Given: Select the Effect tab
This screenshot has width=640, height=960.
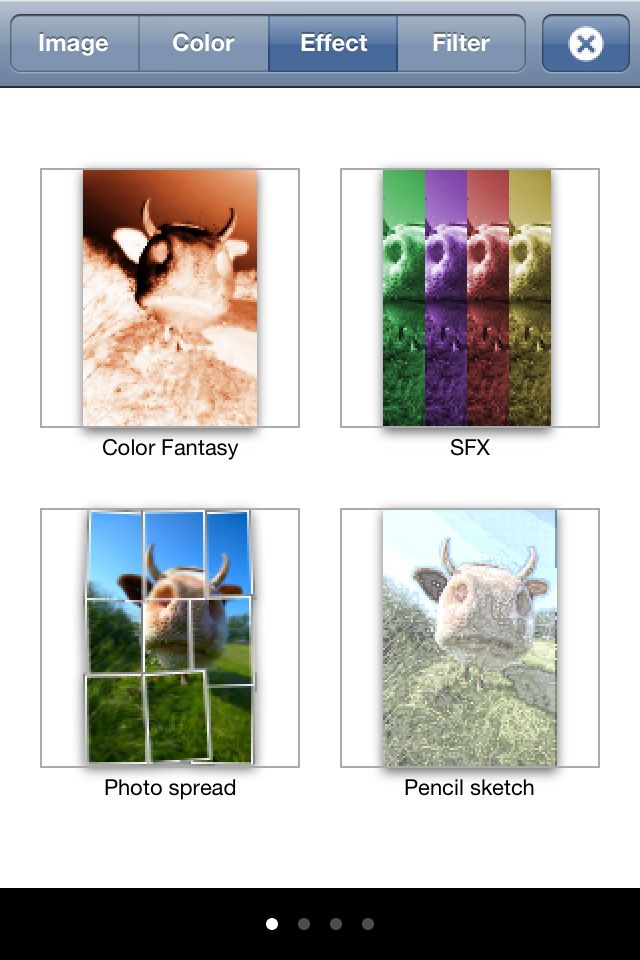Looking at the screenshot, I should [x=333, y=43].
